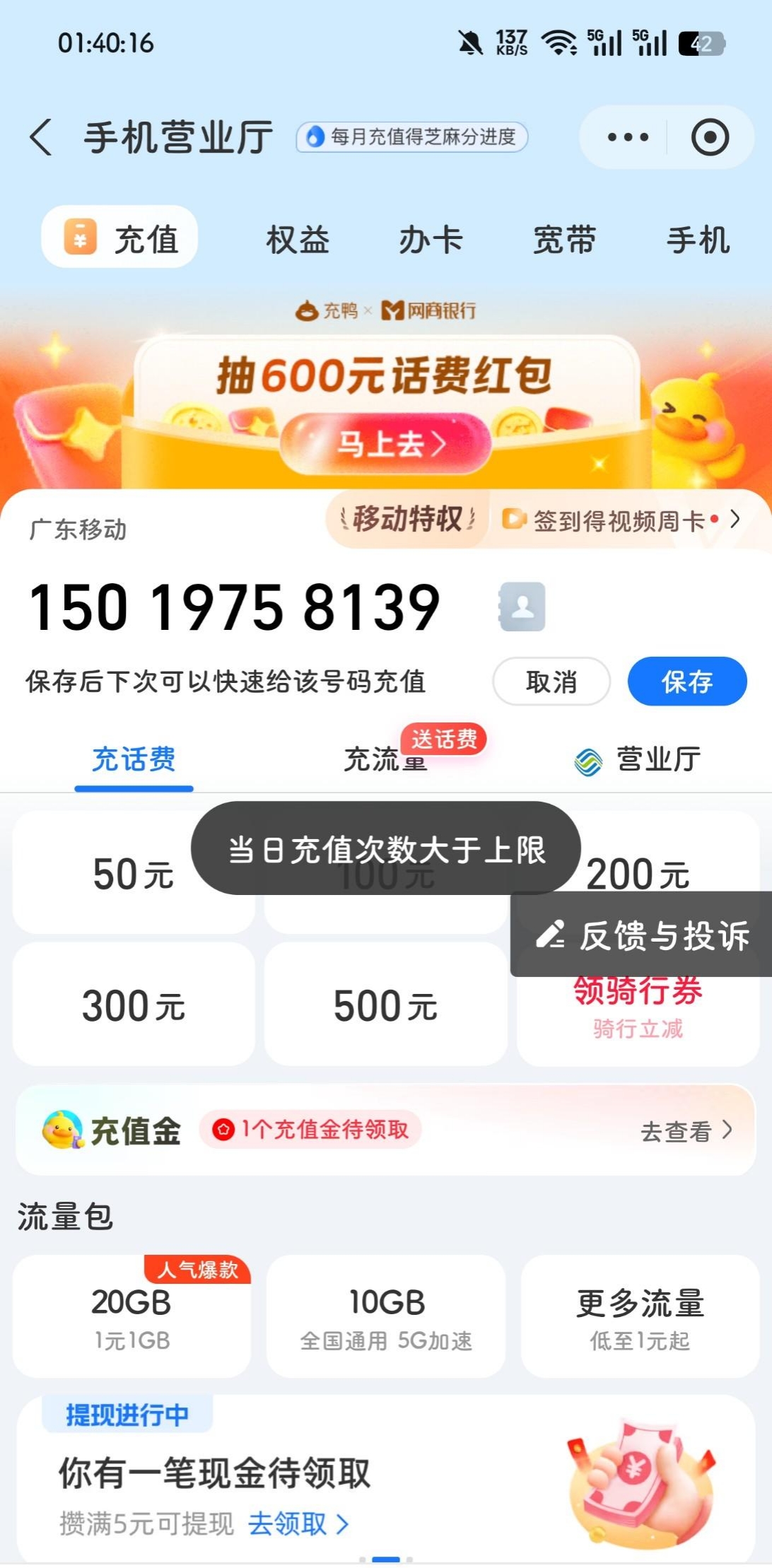This screenshot has width=772, height=1568.
Task: Open 反馈与投诉 feedback panel
Action: (x=642, y=935)
